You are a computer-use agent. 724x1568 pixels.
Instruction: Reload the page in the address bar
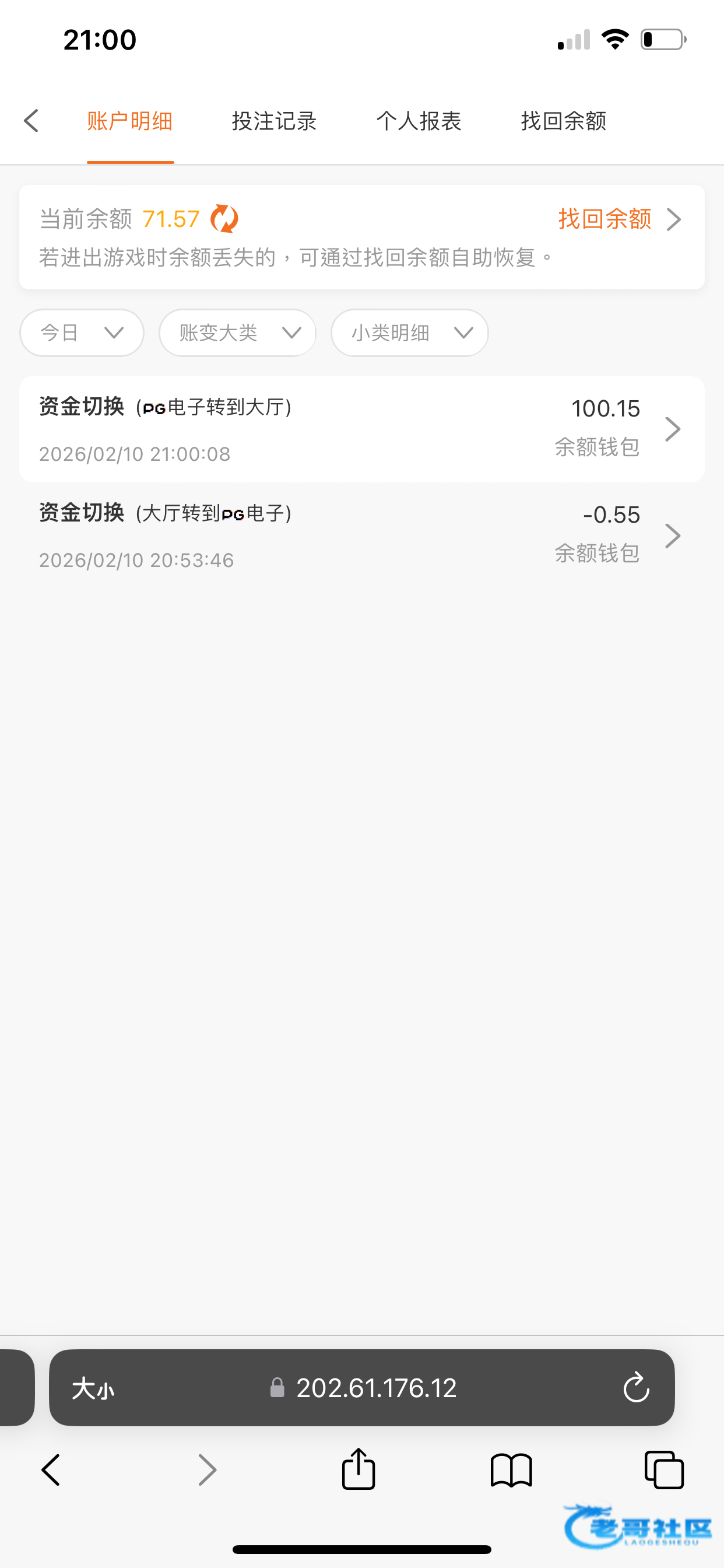point(637,1388)
